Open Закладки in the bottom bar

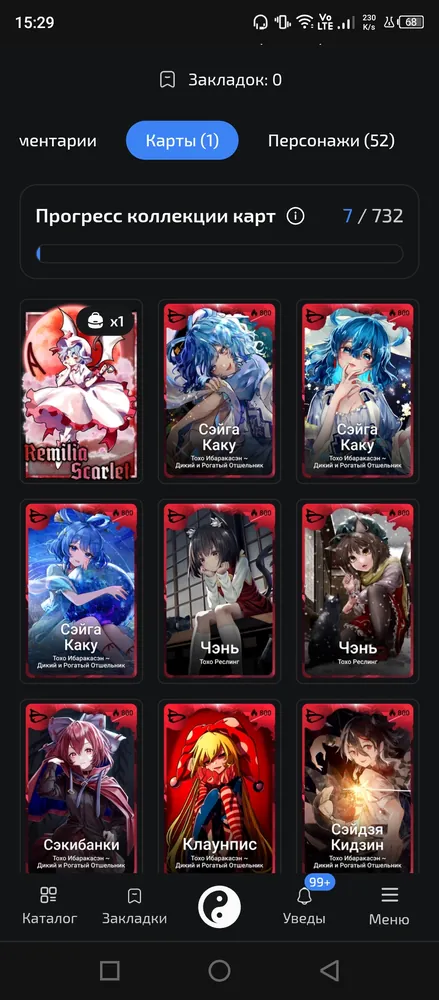click(135, 906)
